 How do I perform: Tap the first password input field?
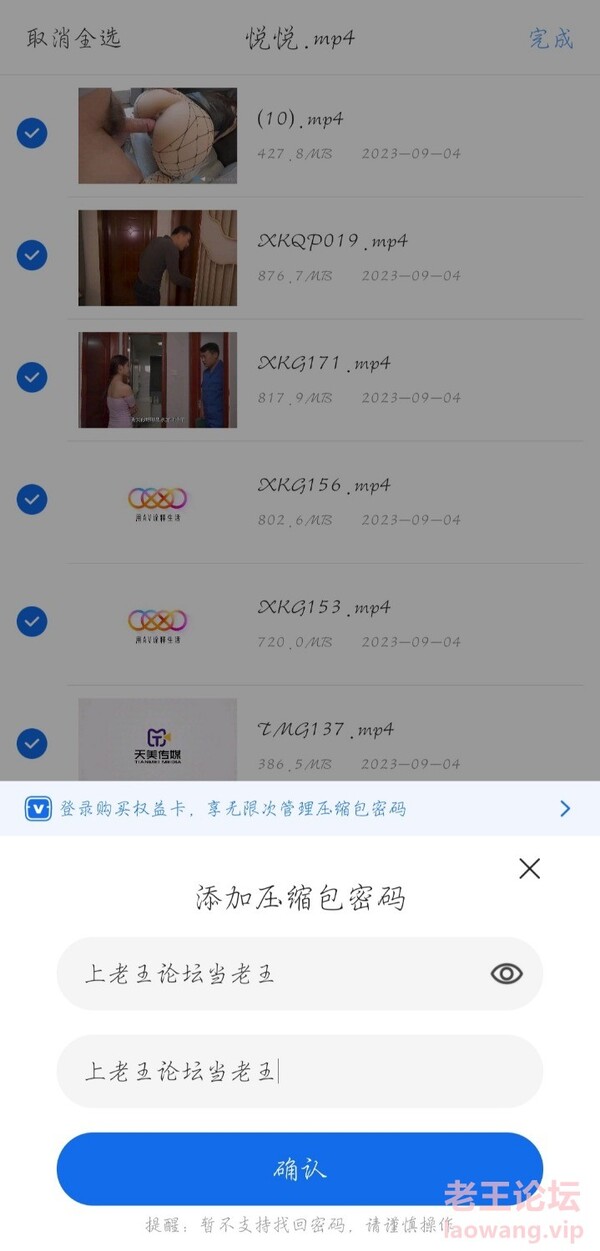coord(270,974)
